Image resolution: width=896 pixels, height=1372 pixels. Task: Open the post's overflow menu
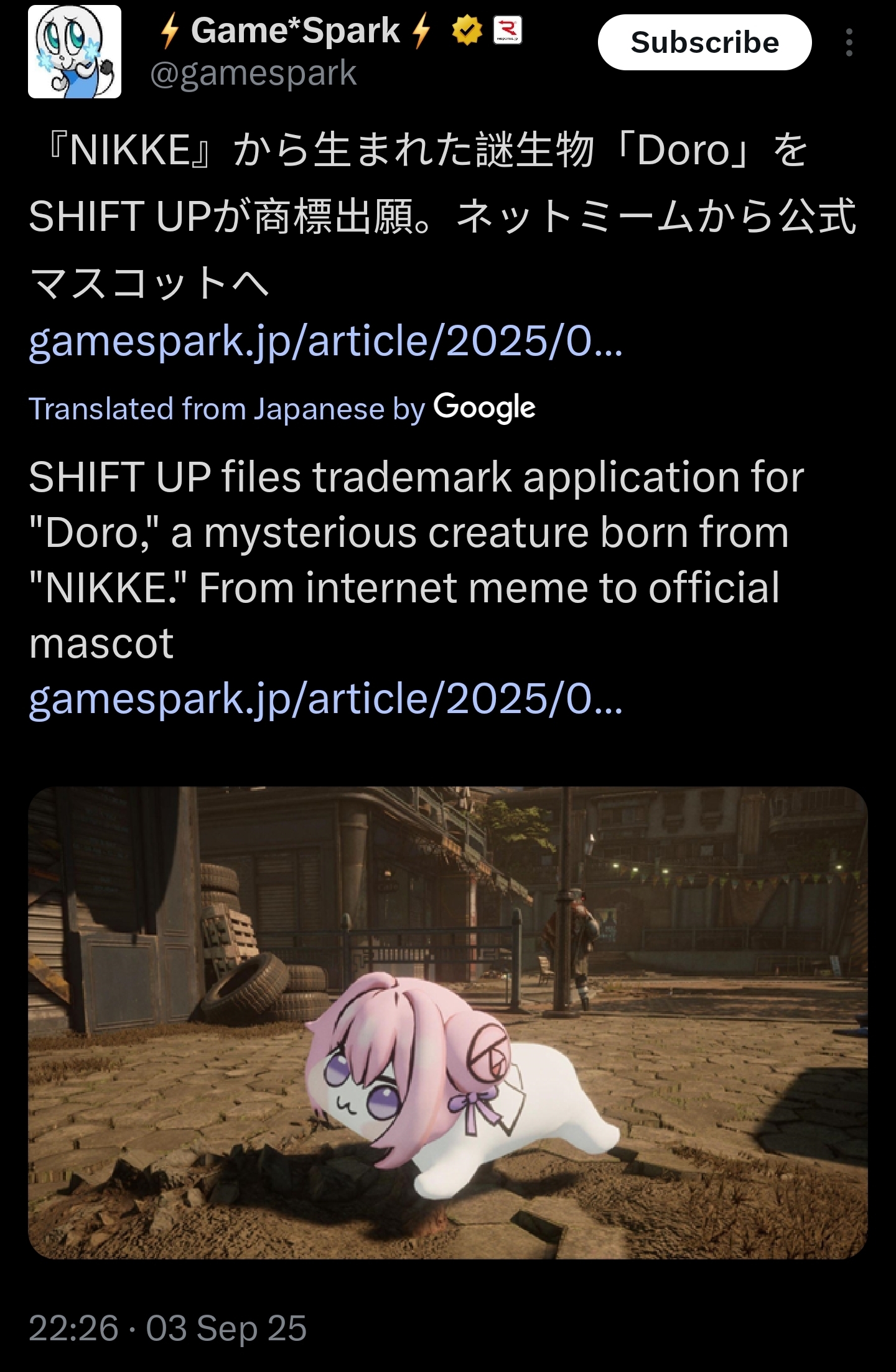point(849,43)
